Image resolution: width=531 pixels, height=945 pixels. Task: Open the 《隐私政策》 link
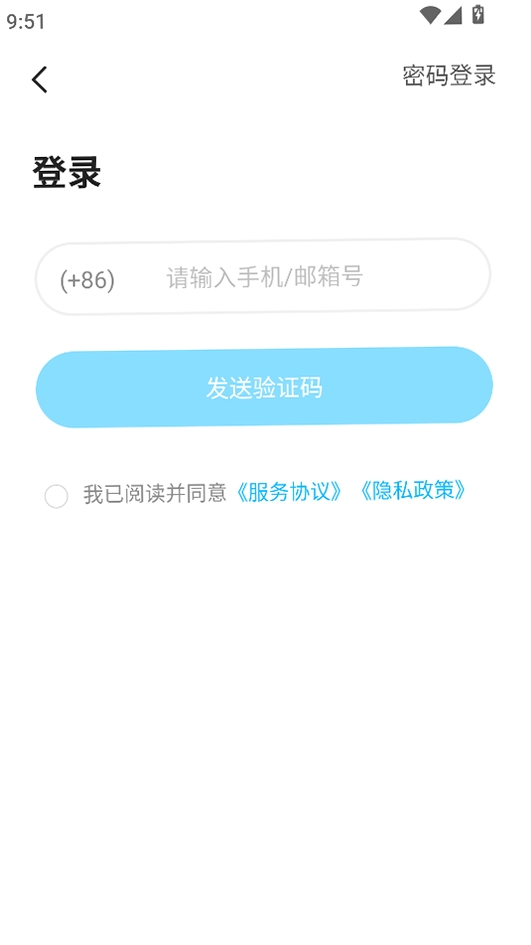click(413, 491)
